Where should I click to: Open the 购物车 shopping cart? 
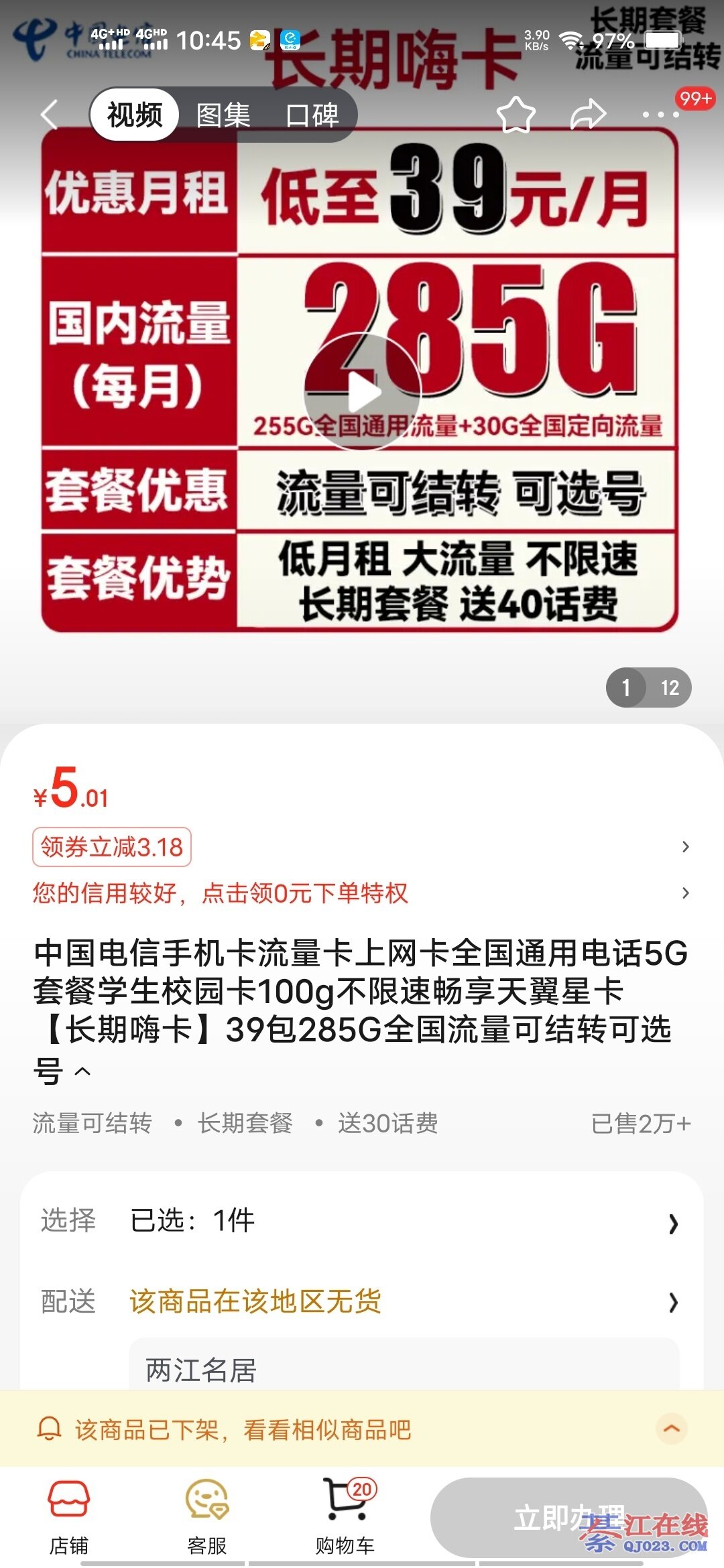(x=345, y=1517)
